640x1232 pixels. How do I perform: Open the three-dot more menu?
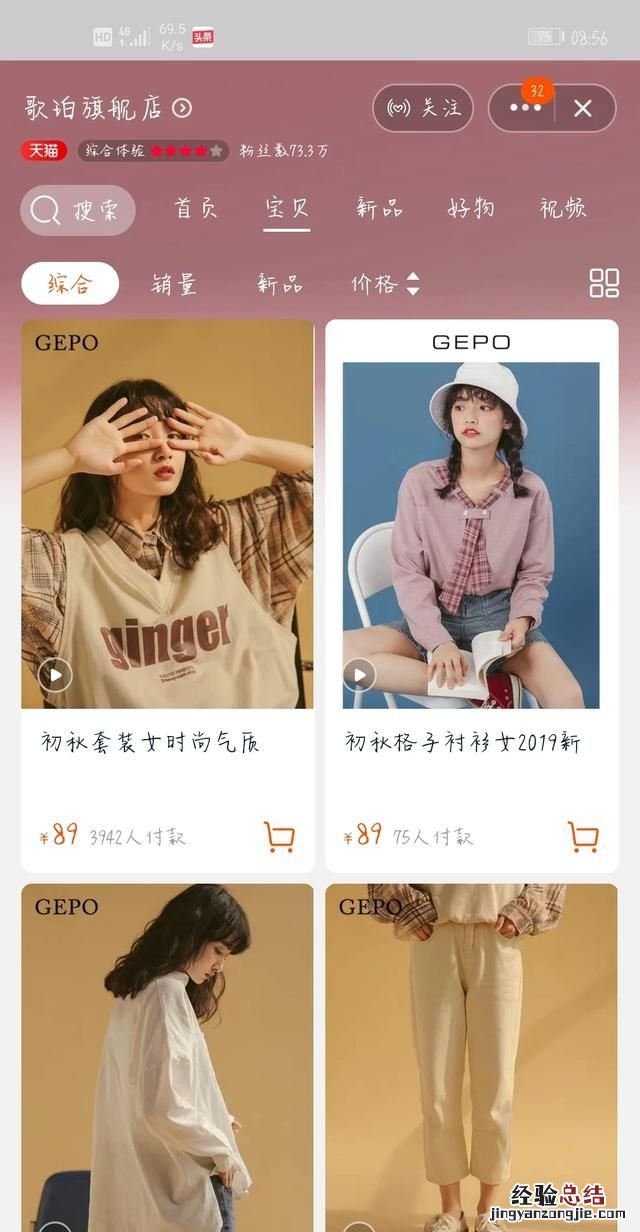[525, 108]
